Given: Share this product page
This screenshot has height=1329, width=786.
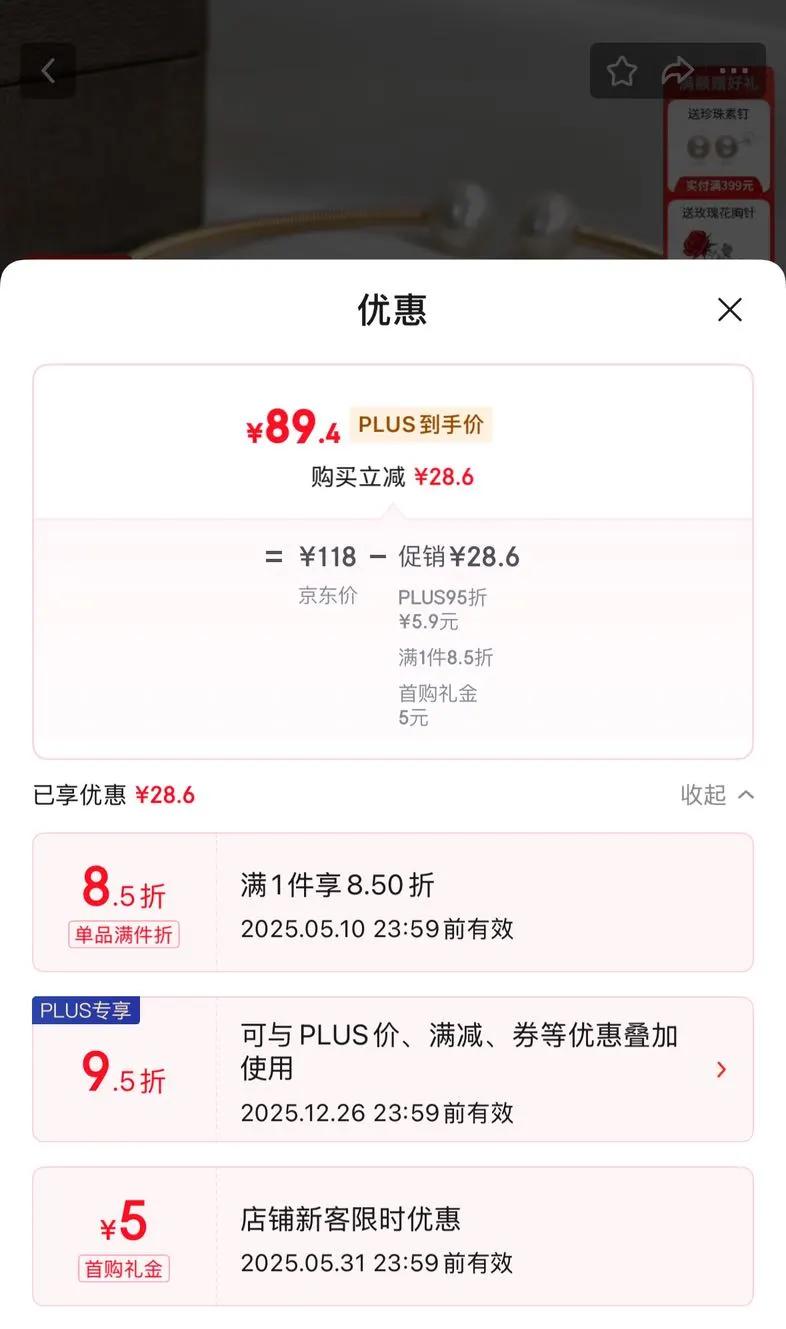Looking at the screenshot, I should click(677, 71).
